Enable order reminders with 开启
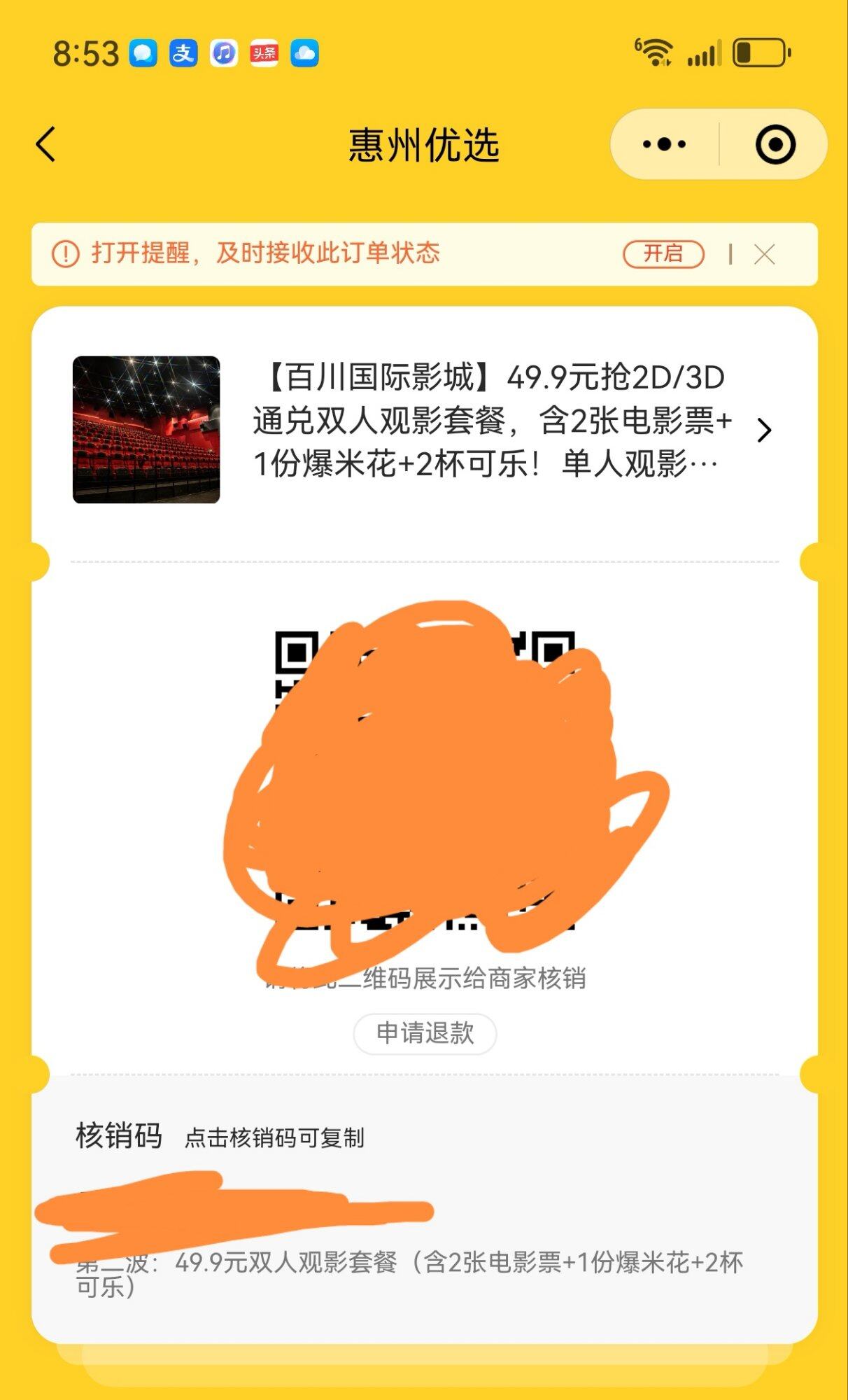This screenshot has height=1400, width=848. click(x=663, y=254)
